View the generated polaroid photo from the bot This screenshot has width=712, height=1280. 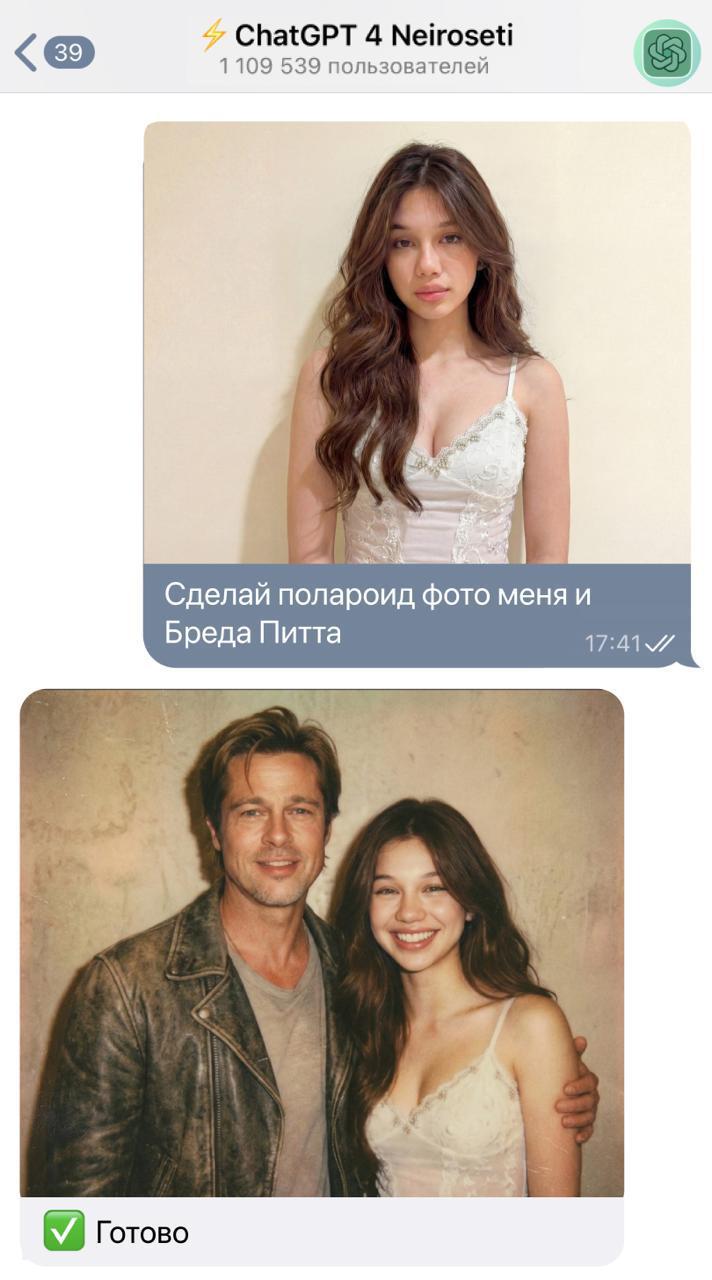(321, 942)
